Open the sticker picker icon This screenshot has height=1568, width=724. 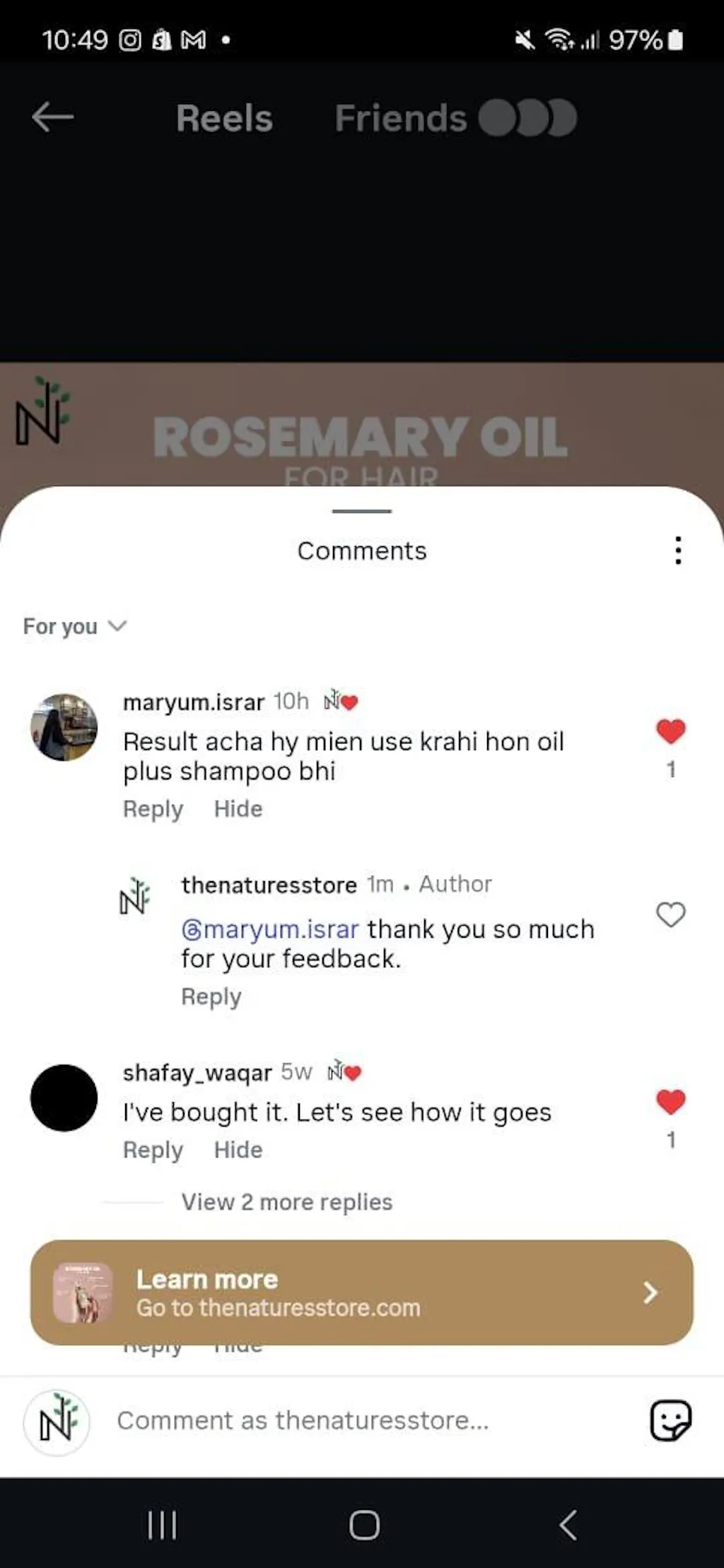[x=670, y=1420]
